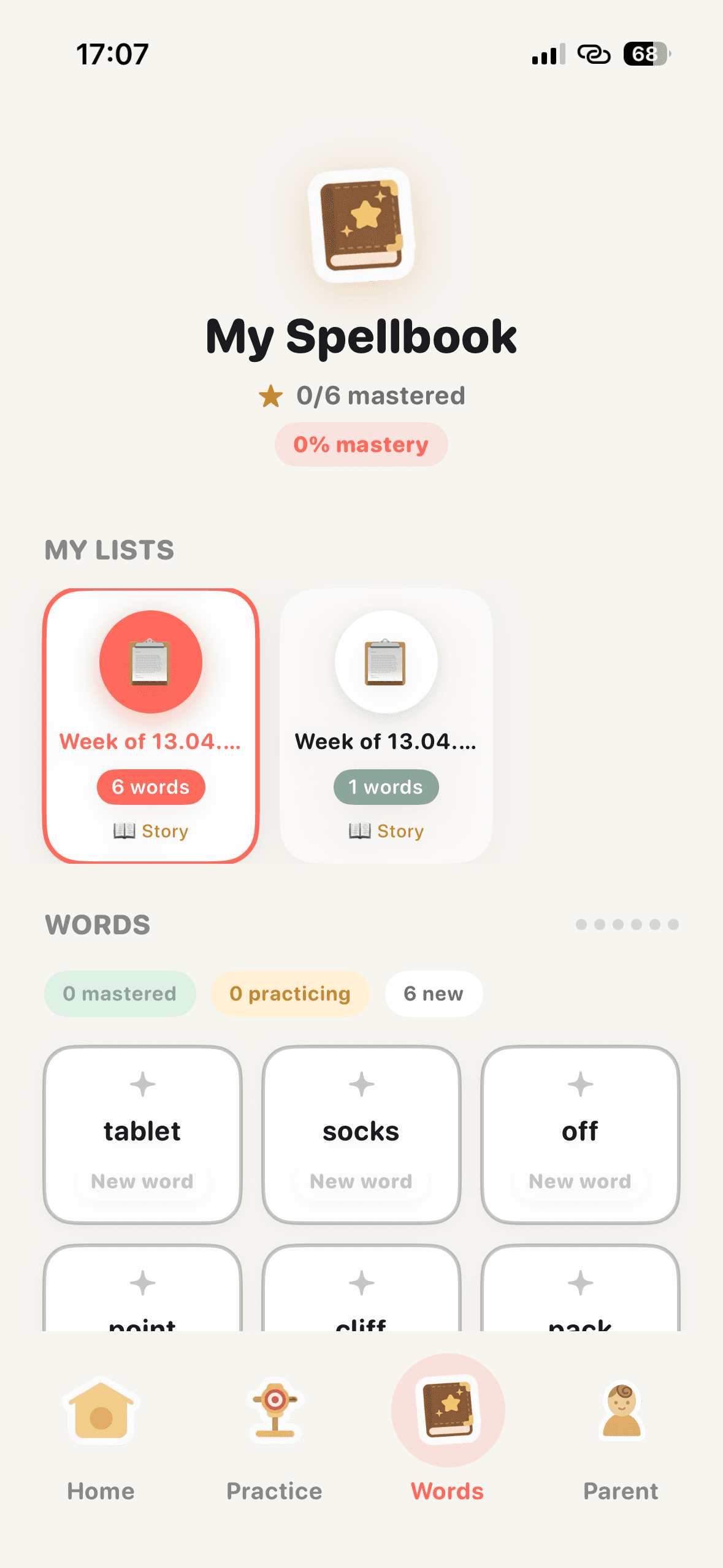Enable the '0 practicing' filter

click(290, 994)
